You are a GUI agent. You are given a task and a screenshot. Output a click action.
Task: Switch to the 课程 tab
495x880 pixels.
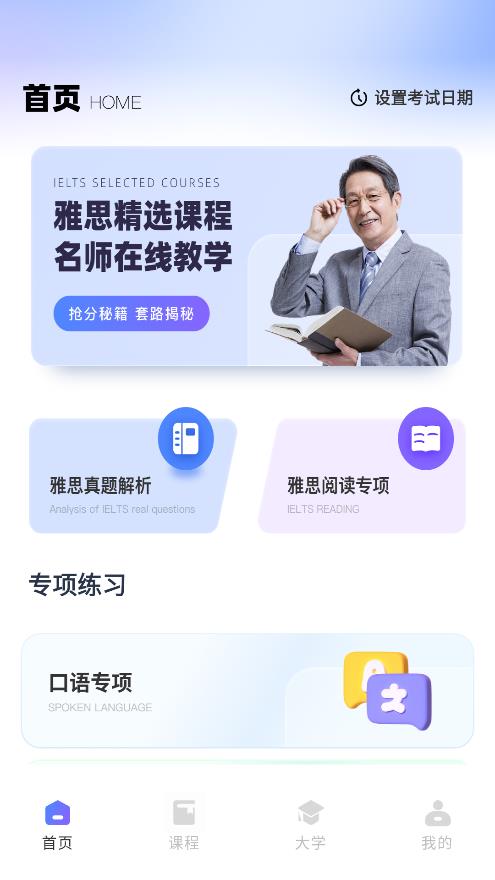pos(184,825)
